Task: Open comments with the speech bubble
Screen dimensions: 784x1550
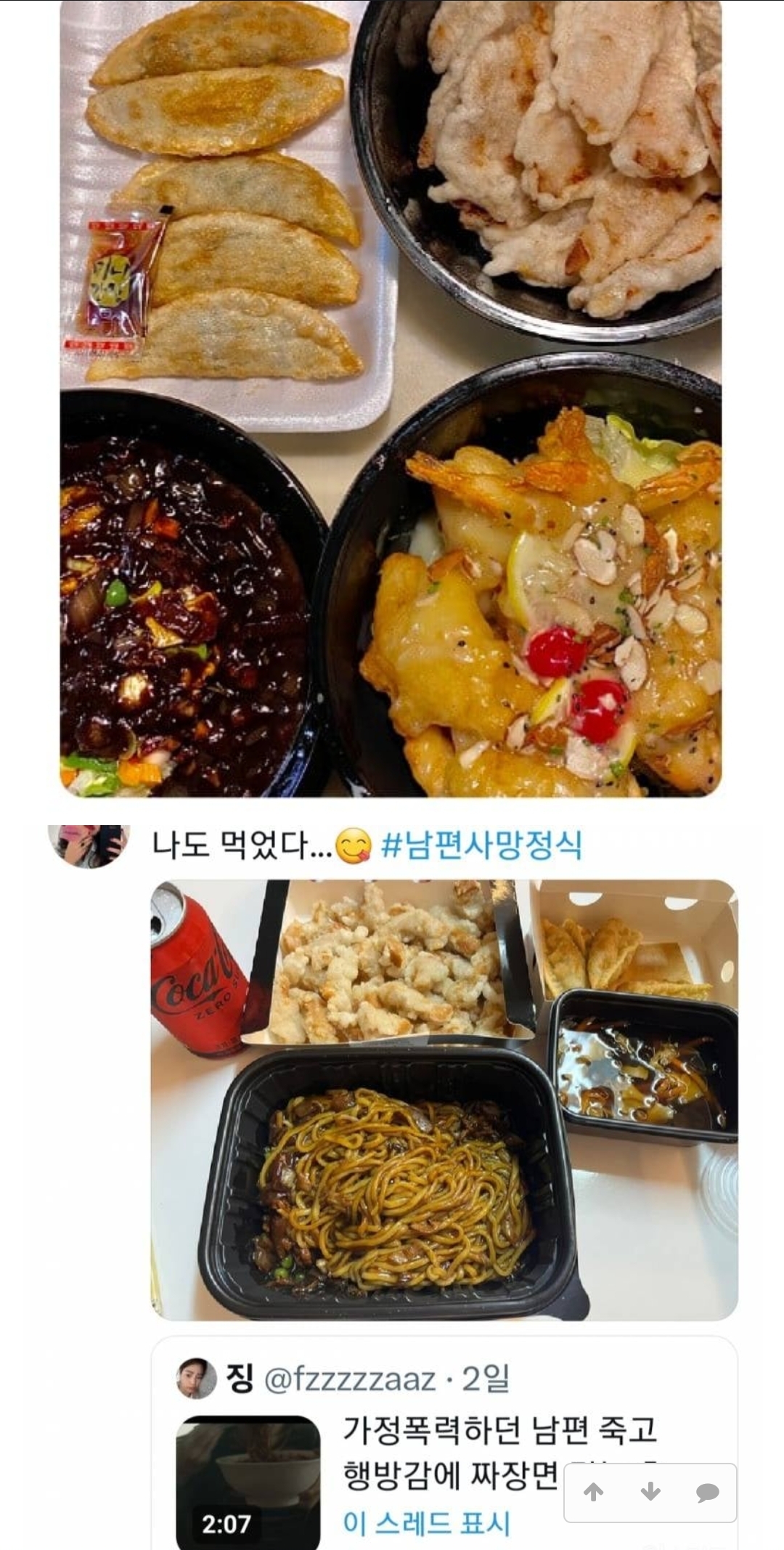Action: pos(707,1493)
